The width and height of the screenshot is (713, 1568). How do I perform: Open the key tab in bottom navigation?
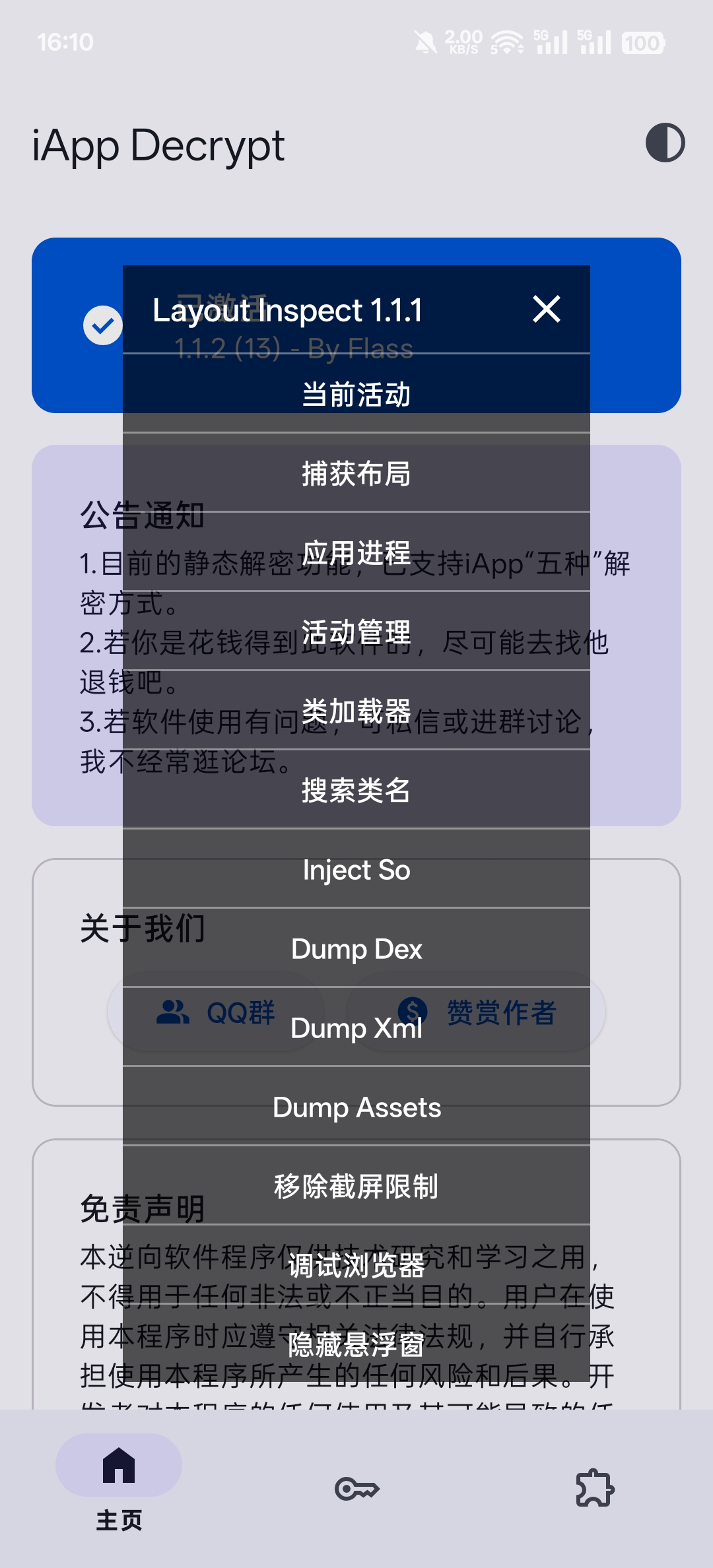[x=356, y=1489]
